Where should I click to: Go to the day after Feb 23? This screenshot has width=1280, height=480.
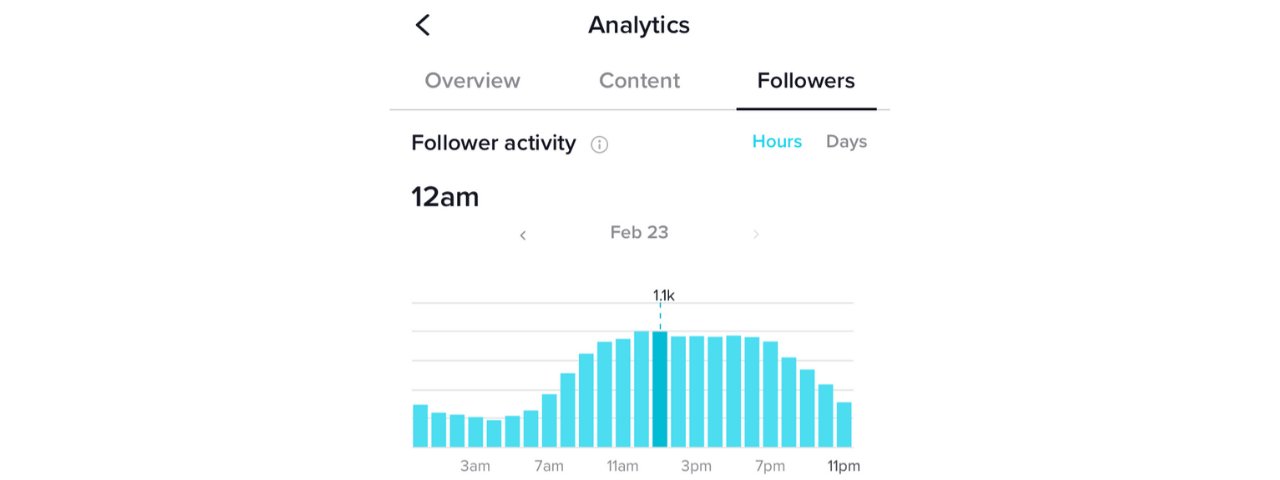click(x=756, y=235)
